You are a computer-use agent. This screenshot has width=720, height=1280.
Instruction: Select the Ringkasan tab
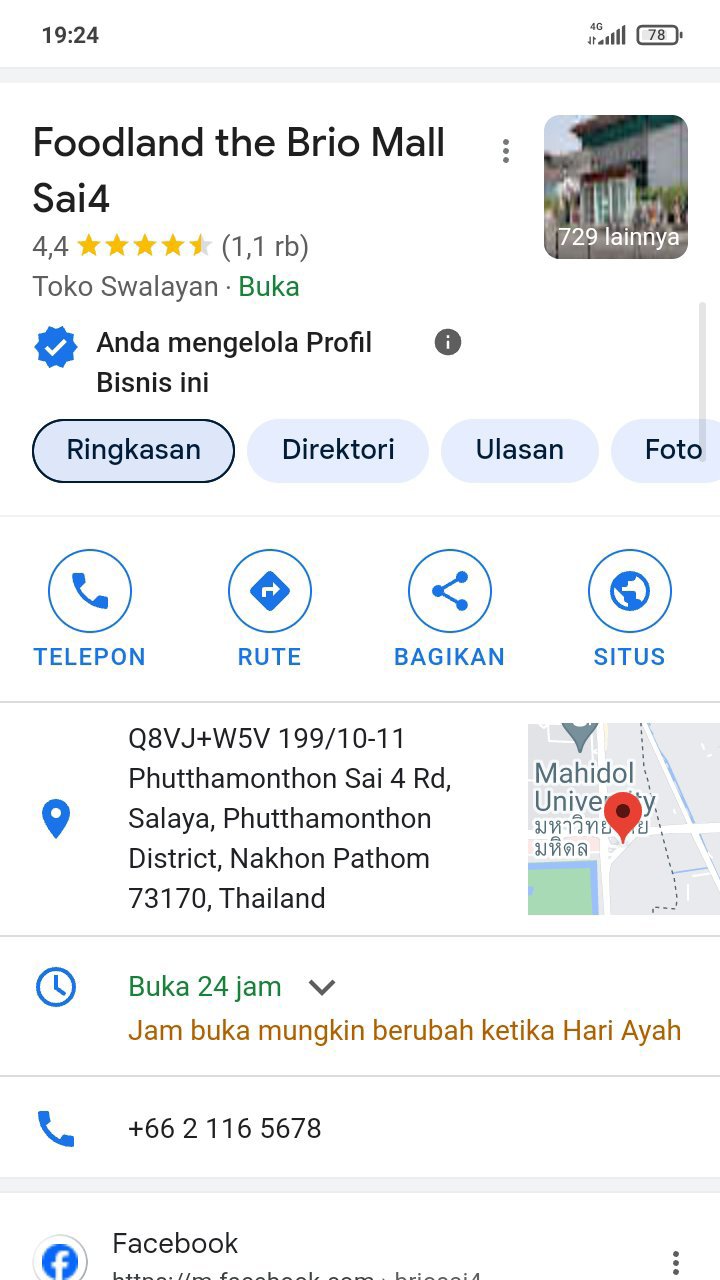tap(134, 450)
